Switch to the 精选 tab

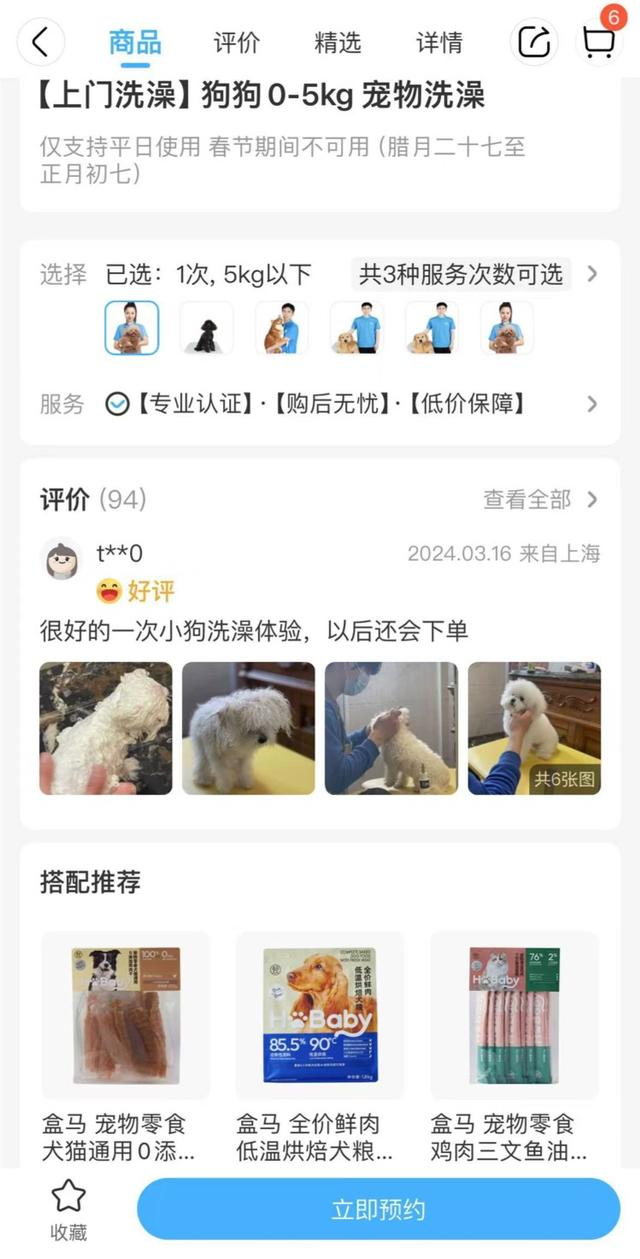pos(338,42)
